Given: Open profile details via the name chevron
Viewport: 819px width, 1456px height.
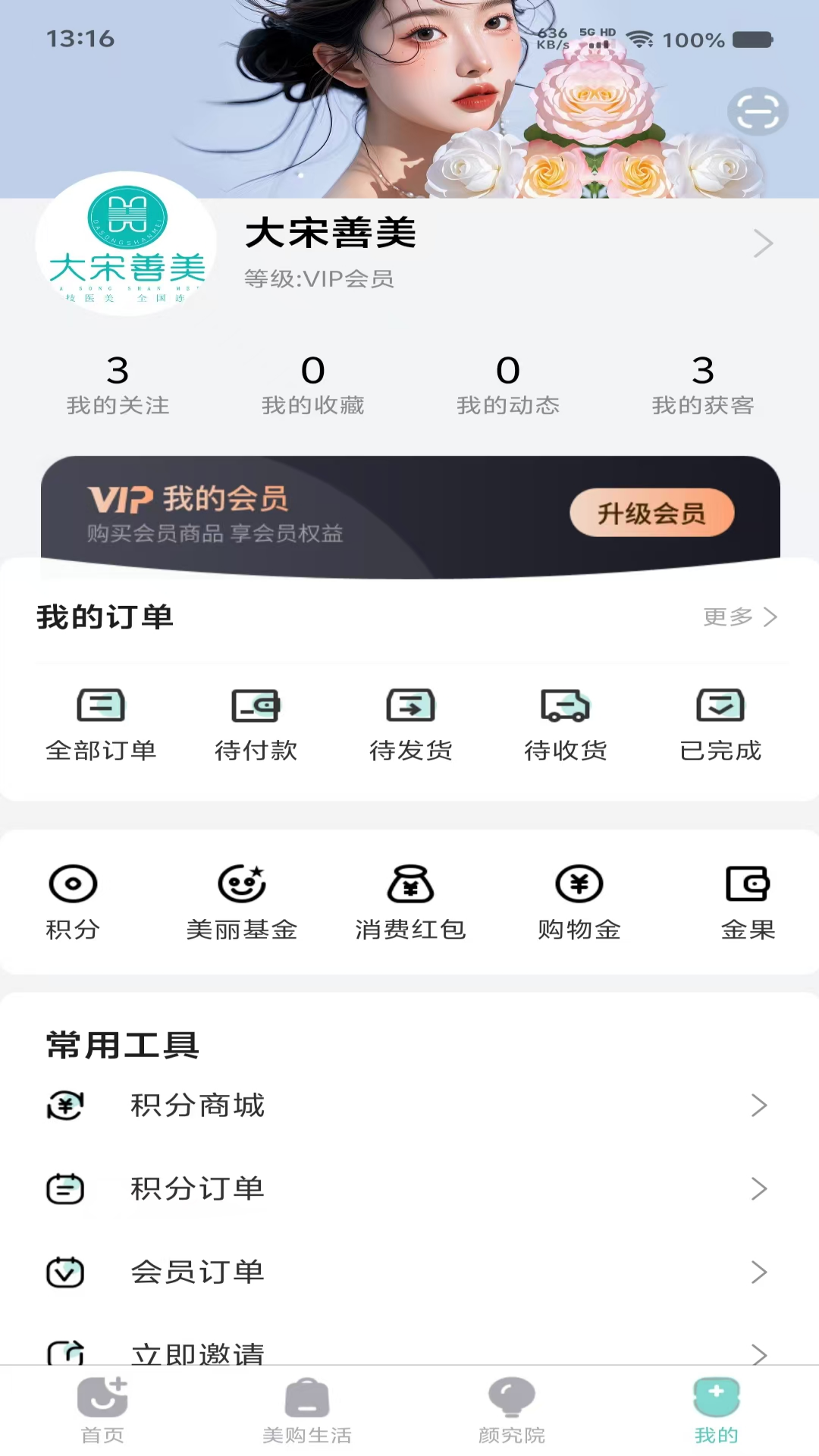Looking at the screenshot, I should (x=764, y=243).
